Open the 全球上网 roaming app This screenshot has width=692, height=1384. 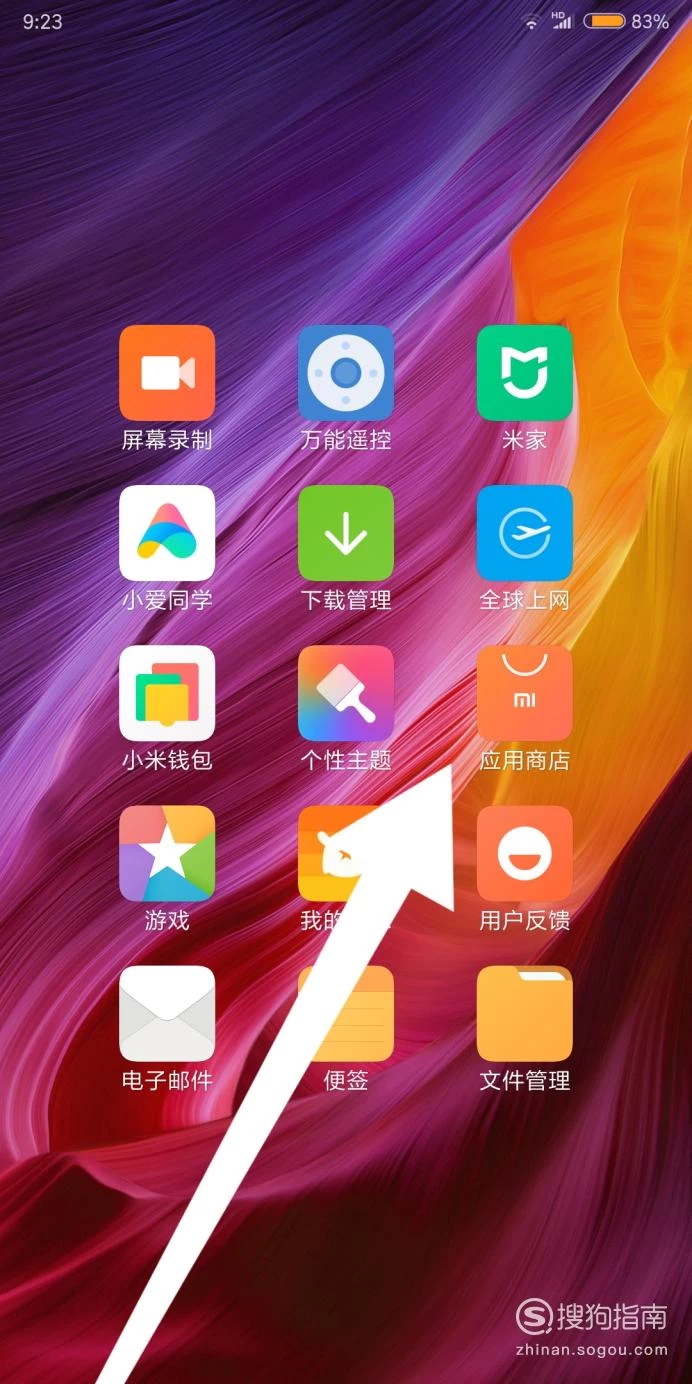tap(524, 533)
